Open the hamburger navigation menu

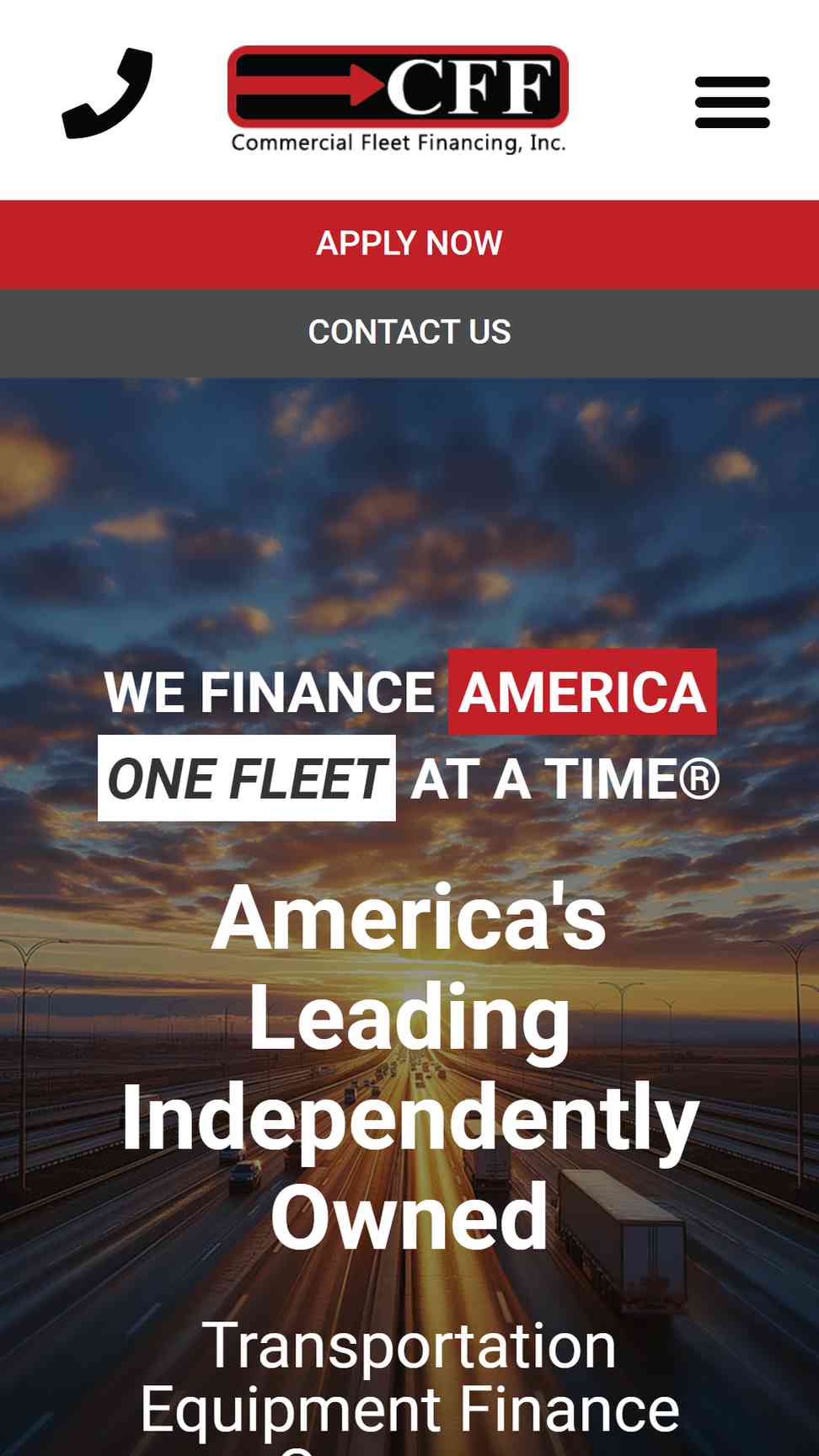[731, 102]
